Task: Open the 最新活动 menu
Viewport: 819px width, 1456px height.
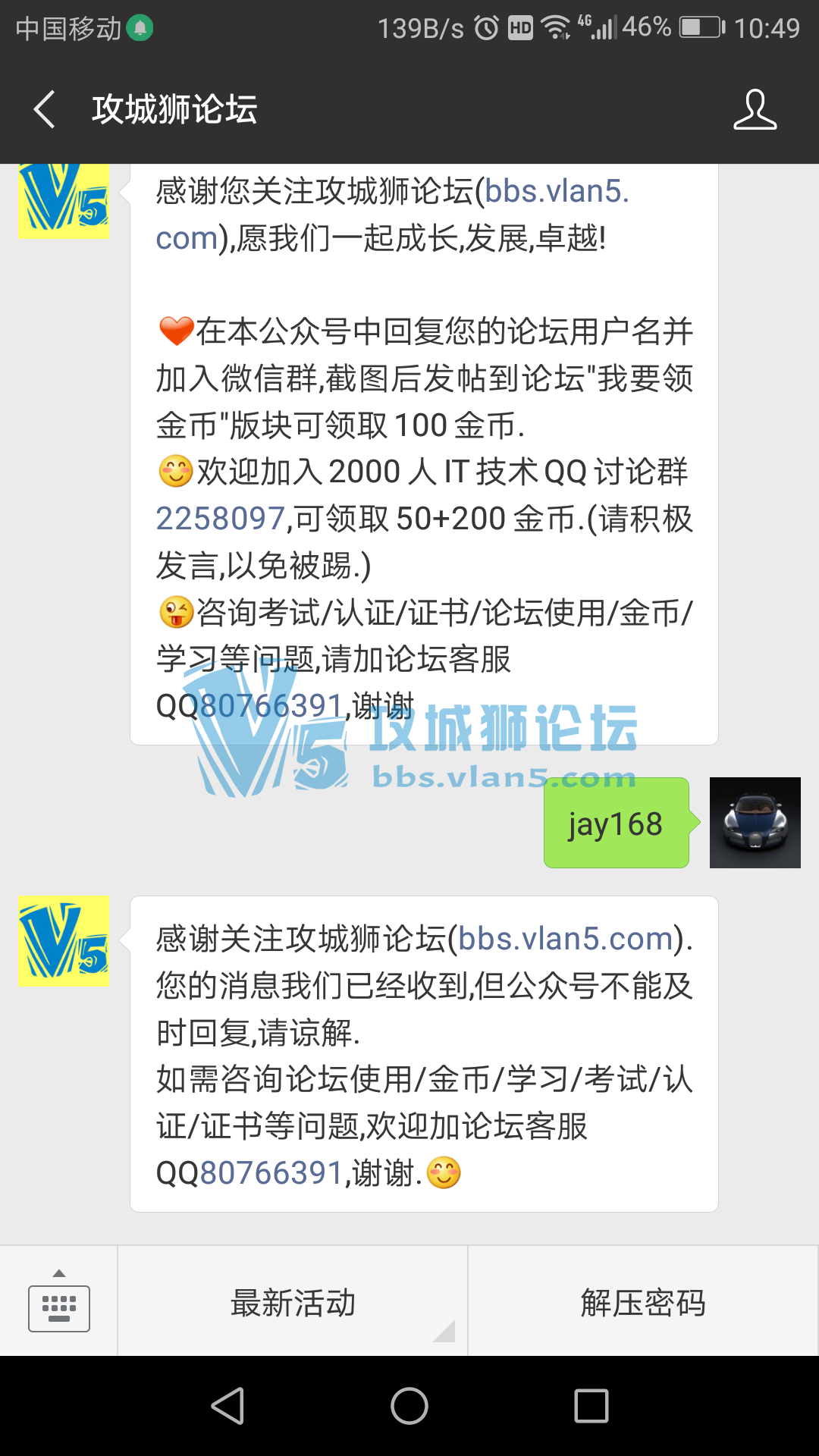Action: (x=293, y=1302)
